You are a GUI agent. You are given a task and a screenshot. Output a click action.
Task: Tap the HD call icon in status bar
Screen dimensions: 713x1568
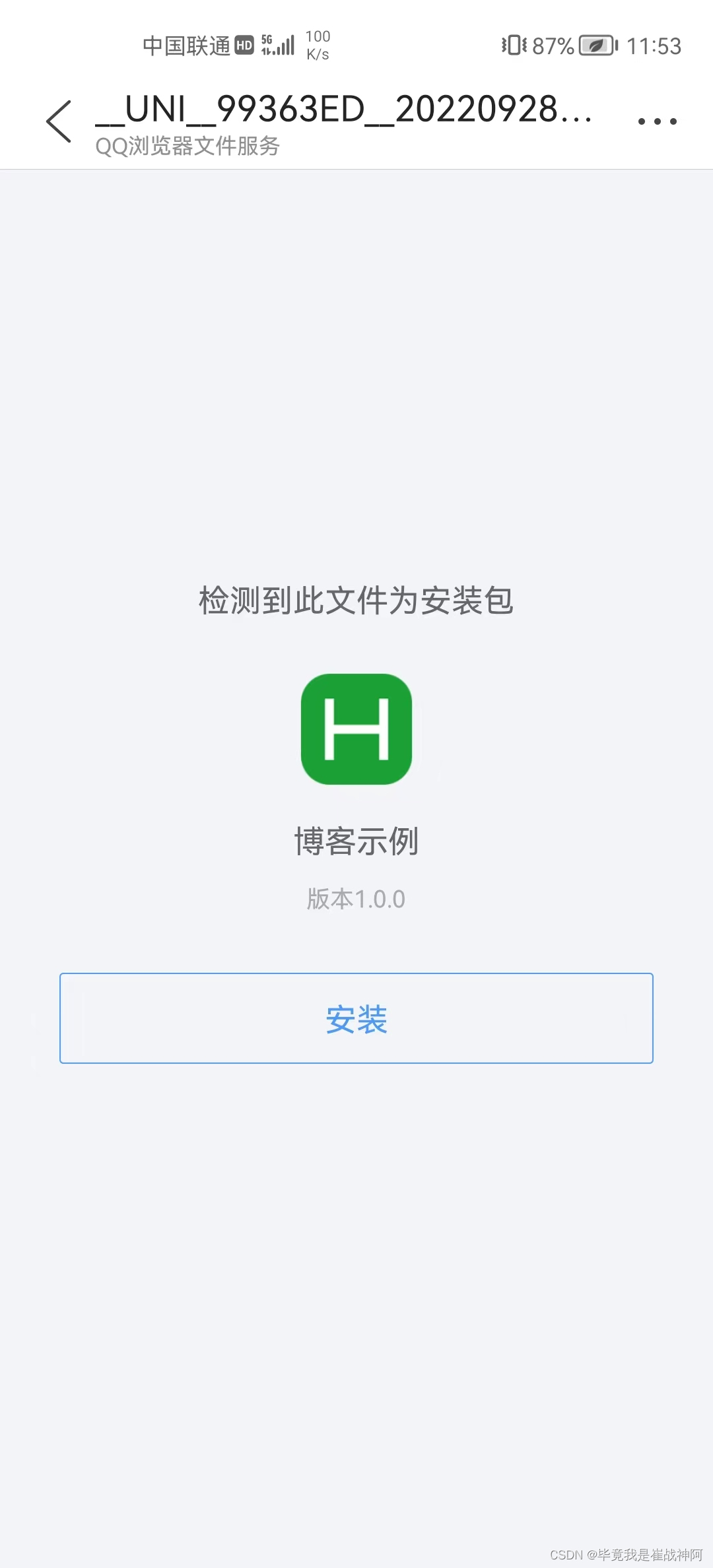pos(244,44)
